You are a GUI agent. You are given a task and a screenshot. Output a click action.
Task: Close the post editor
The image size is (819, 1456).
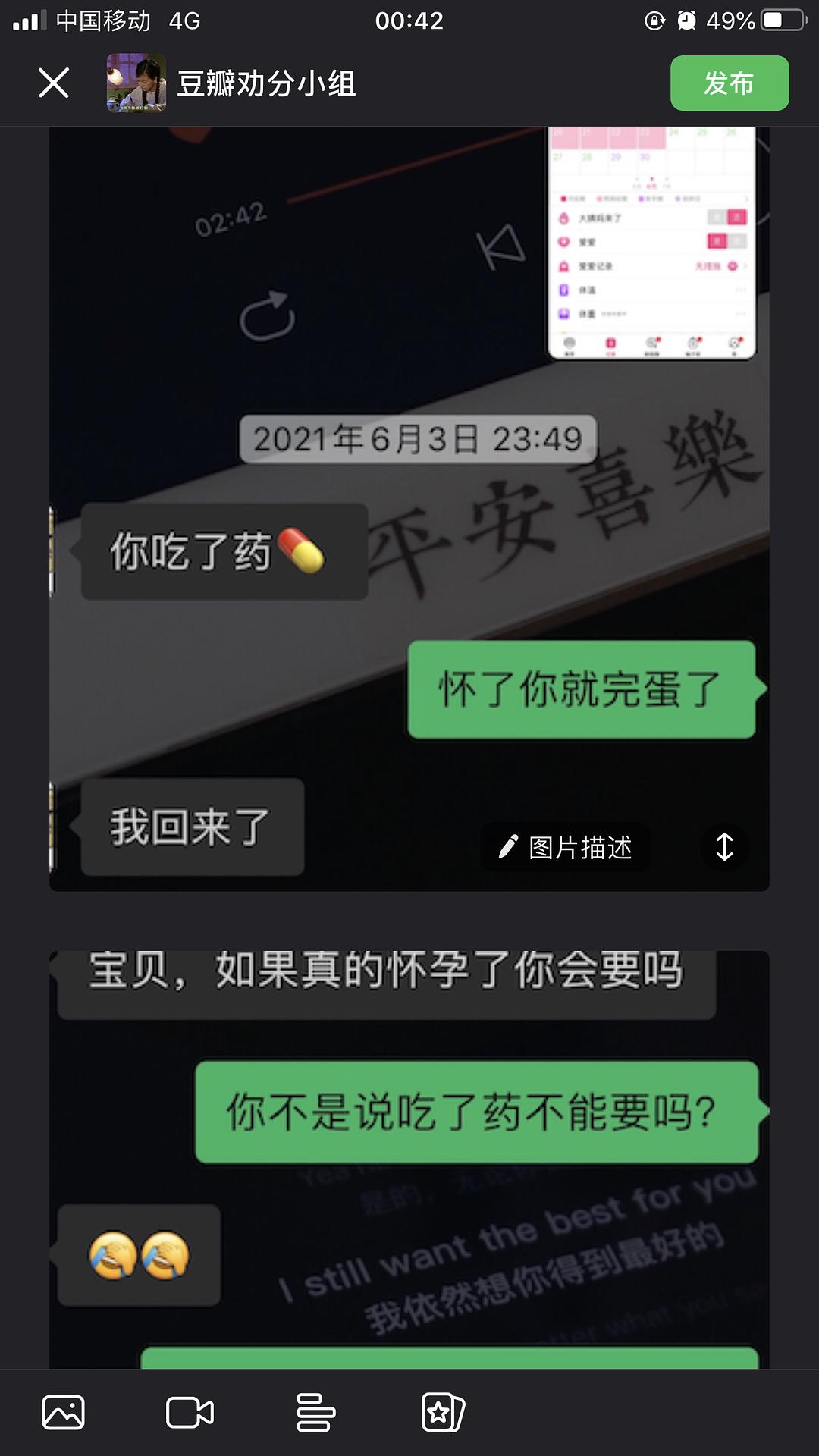pyautogui.click(x=54, y=83)
